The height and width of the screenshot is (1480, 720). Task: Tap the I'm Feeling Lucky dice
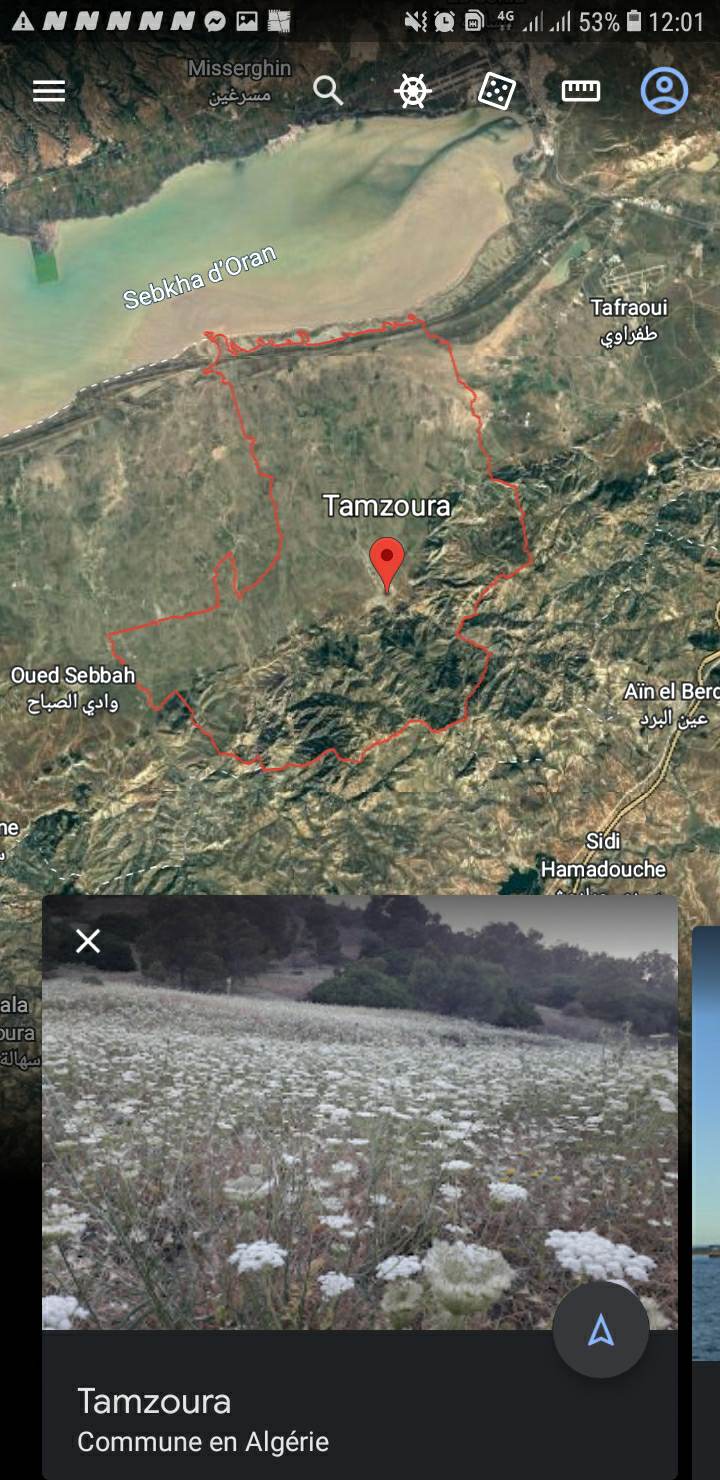496,92
